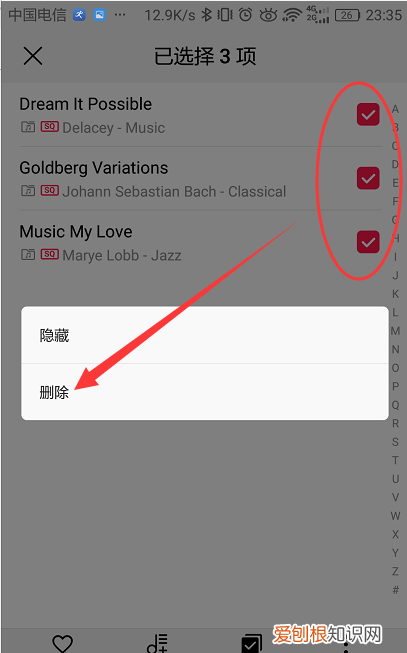This screenshot has width=407, height=653.
Task: Close the selection mode with X
Action: [33, 56]
